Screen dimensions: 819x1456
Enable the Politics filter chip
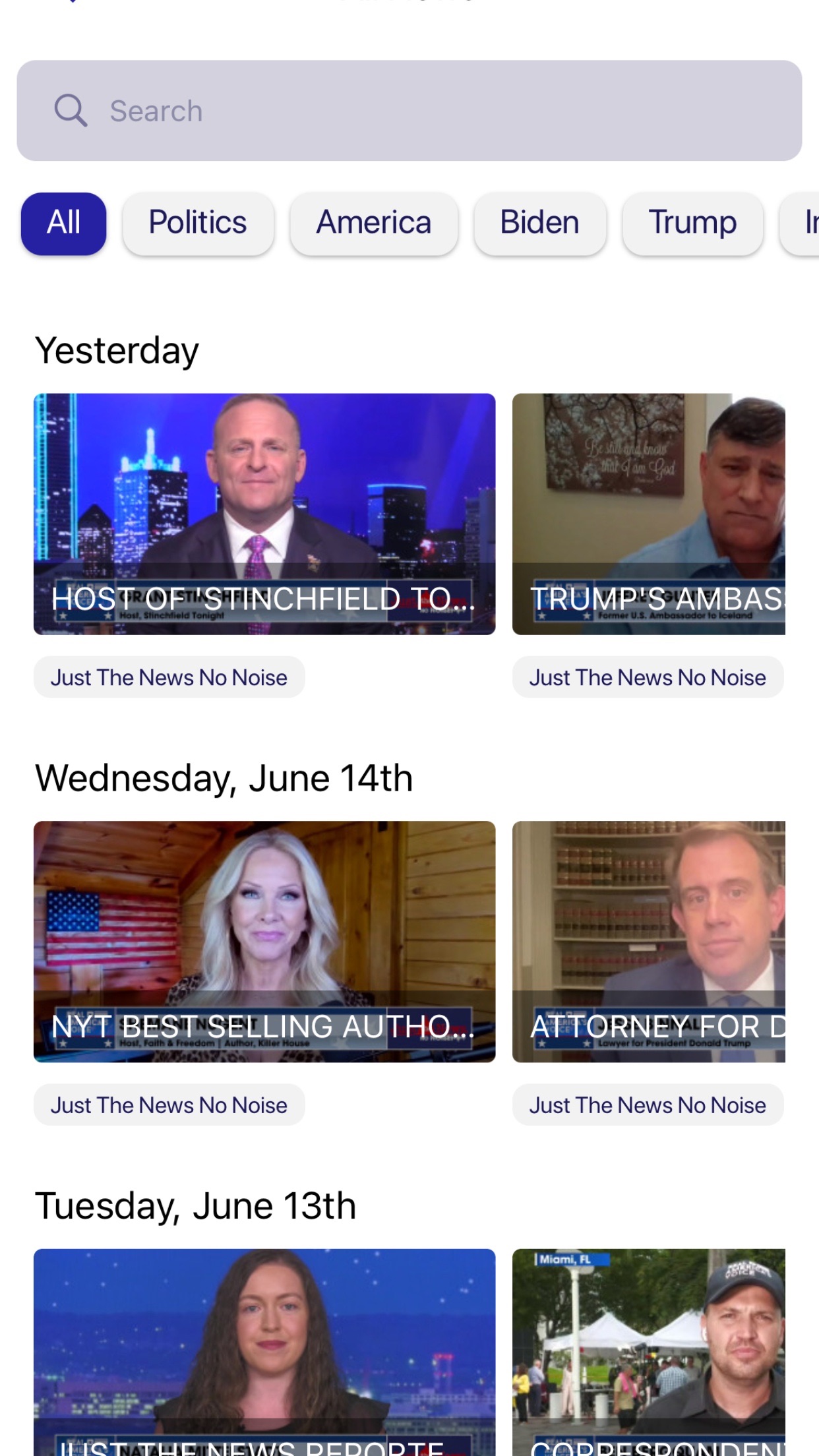click(197, 223)
